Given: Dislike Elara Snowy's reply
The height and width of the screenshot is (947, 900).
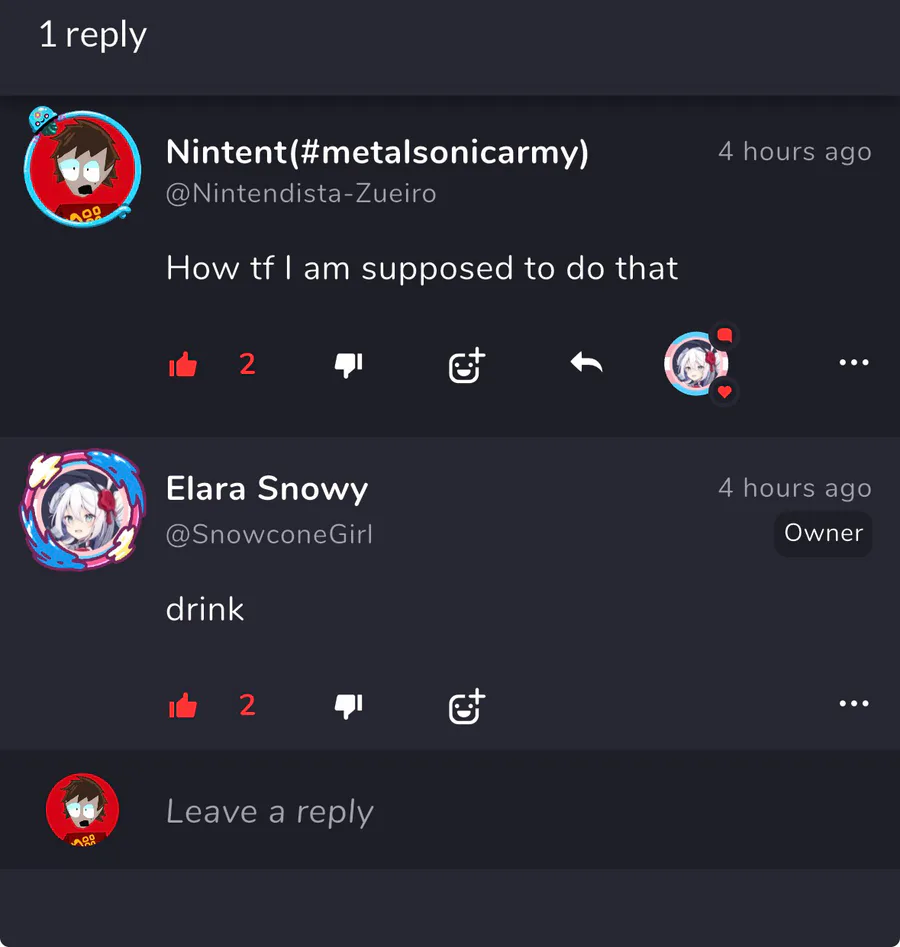Looking at the screenshot, I should (347, 706).
